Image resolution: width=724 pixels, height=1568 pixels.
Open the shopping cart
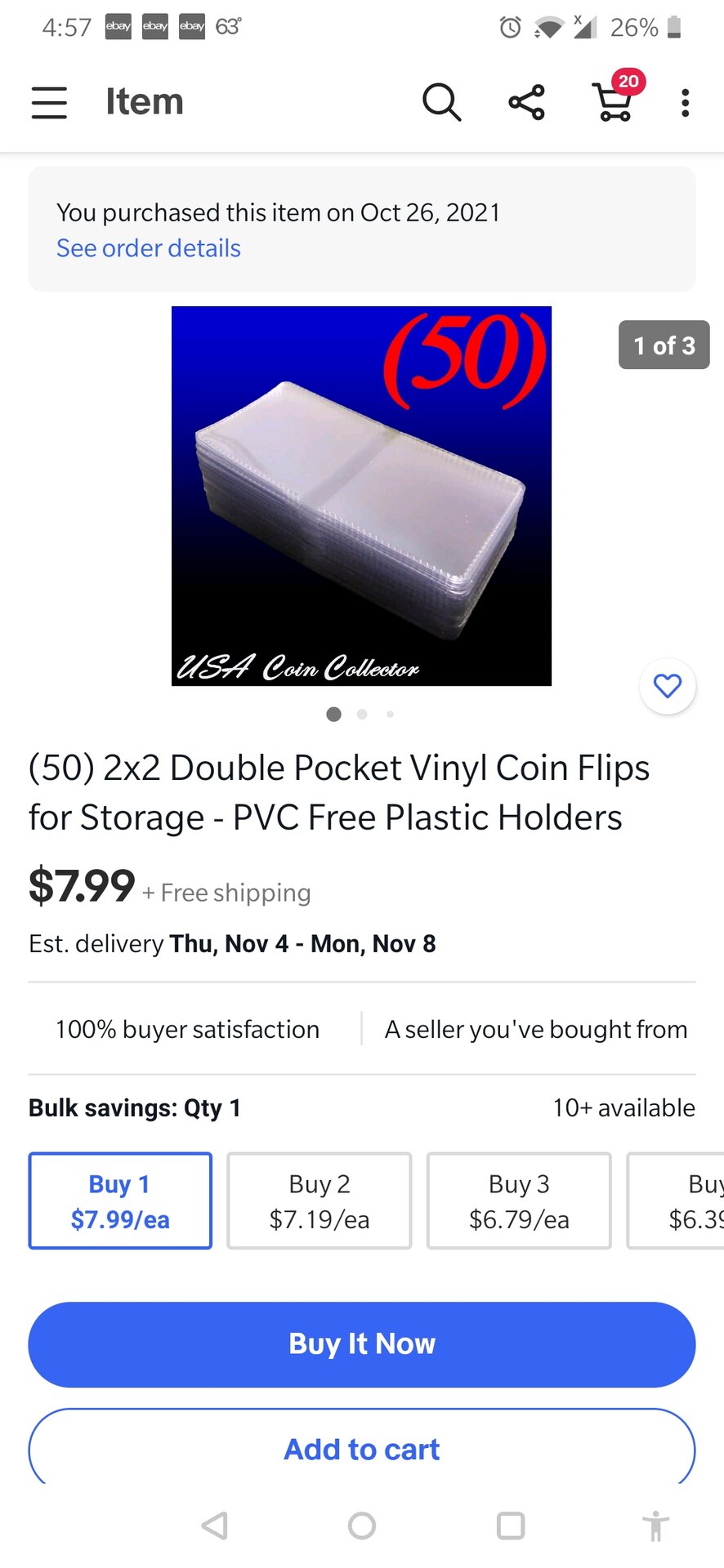pyautogui.click(x=615, y=103)
